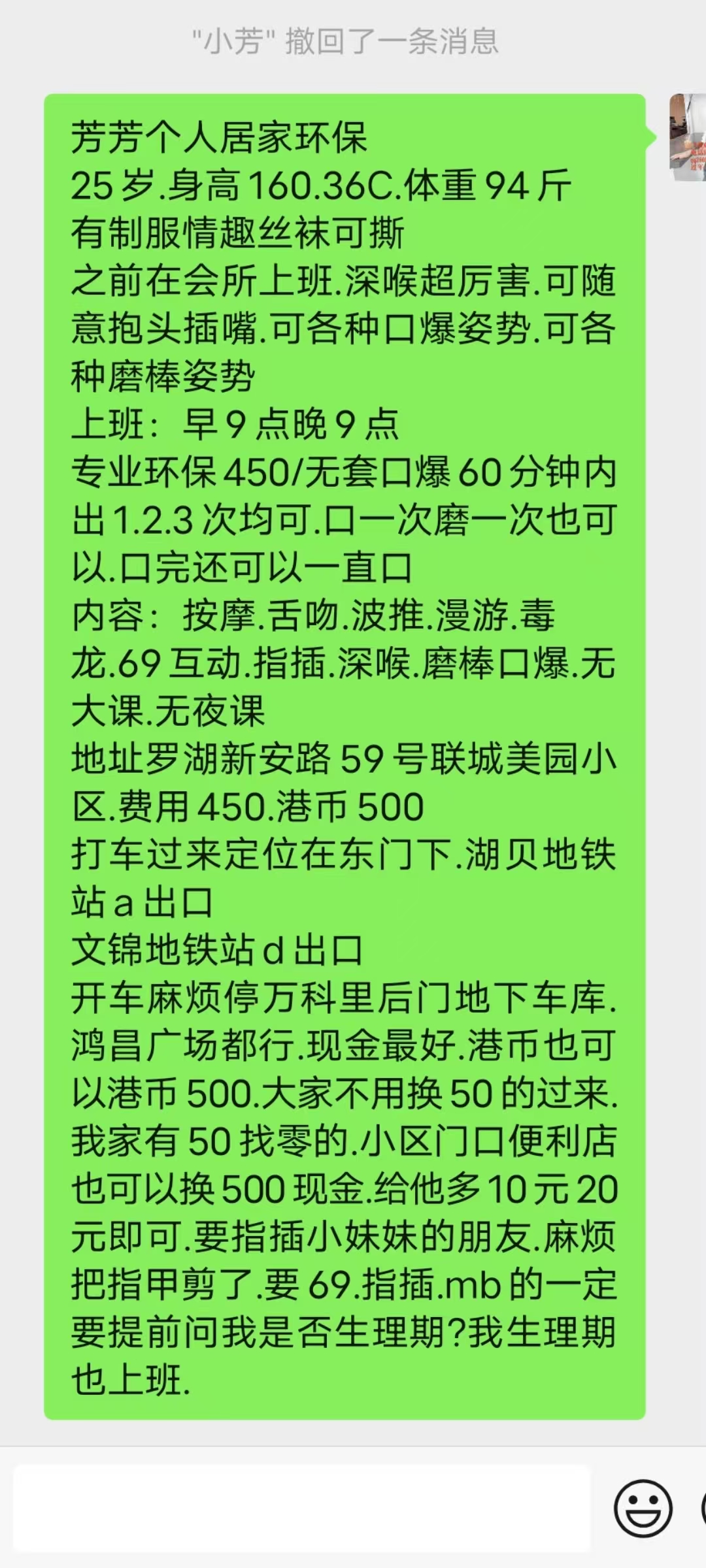Open the emoji sticker picker
Image resolution: width=706 pixels, height=1568 pixels.
[643, 1508]
